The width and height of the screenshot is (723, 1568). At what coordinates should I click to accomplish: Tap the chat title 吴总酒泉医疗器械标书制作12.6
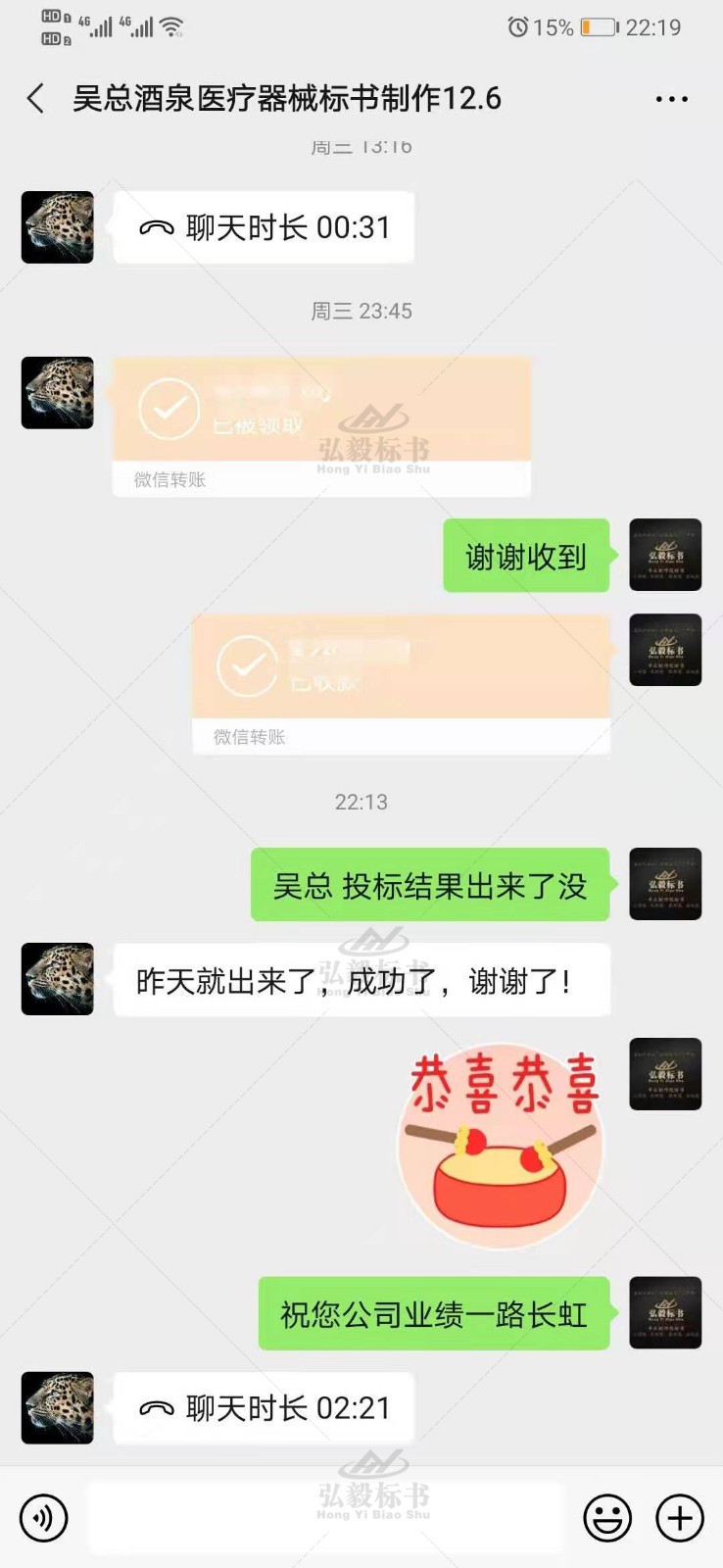pos(287,98)
